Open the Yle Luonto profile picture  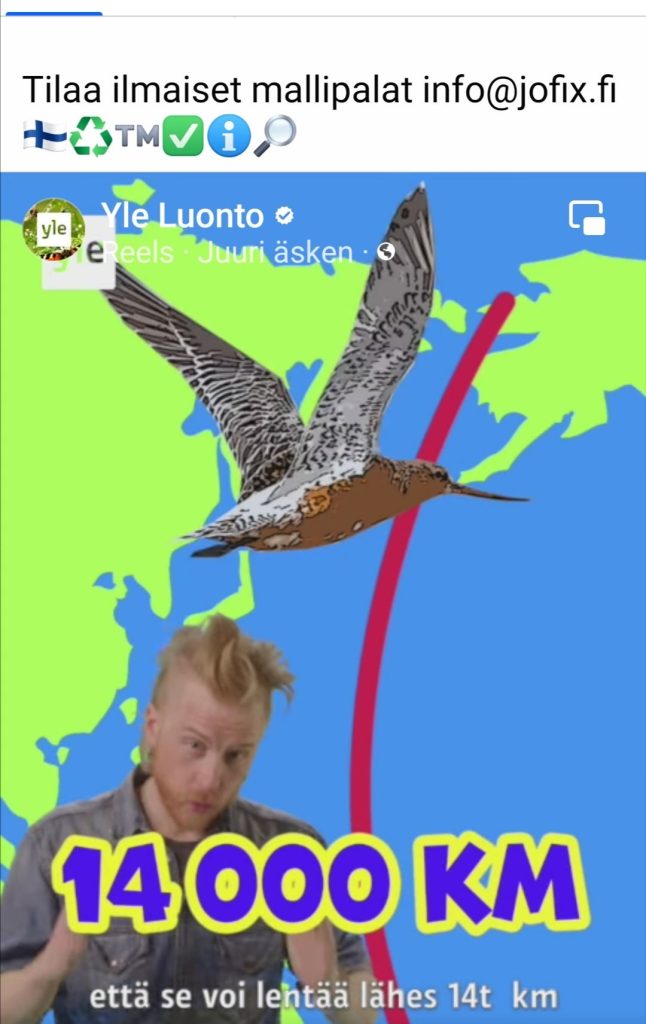point(53,228)
